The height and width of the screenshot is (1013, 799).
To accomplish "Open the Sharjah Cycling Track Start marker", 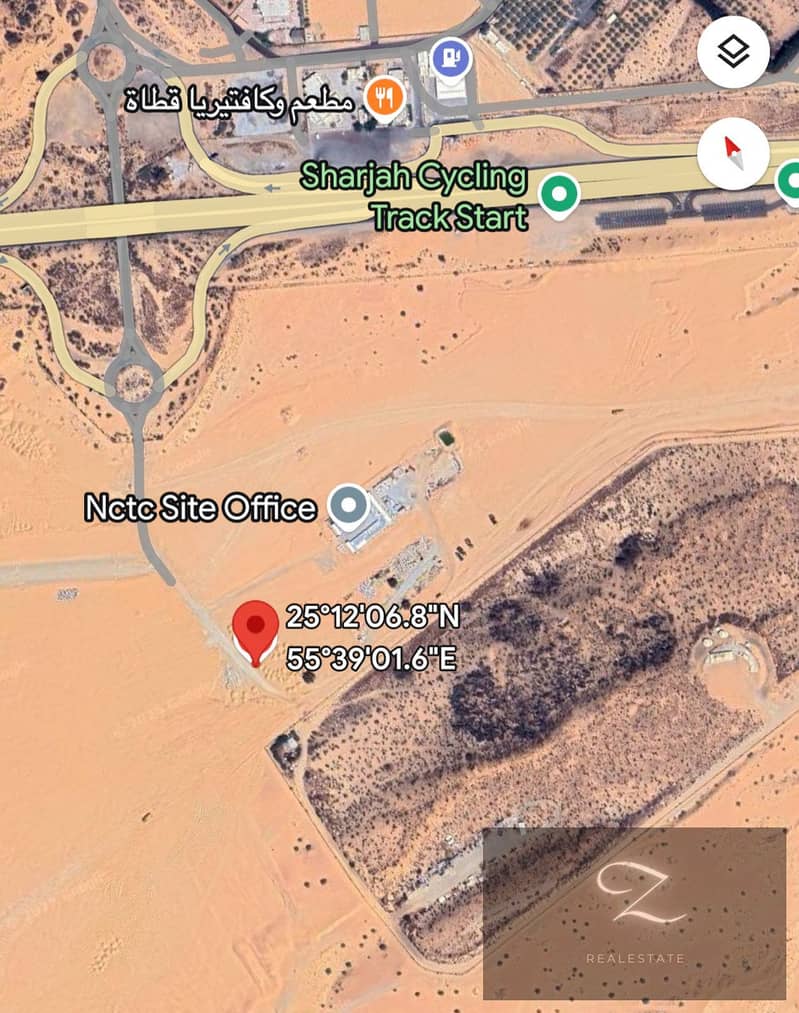I will click(x=560, y=192).
